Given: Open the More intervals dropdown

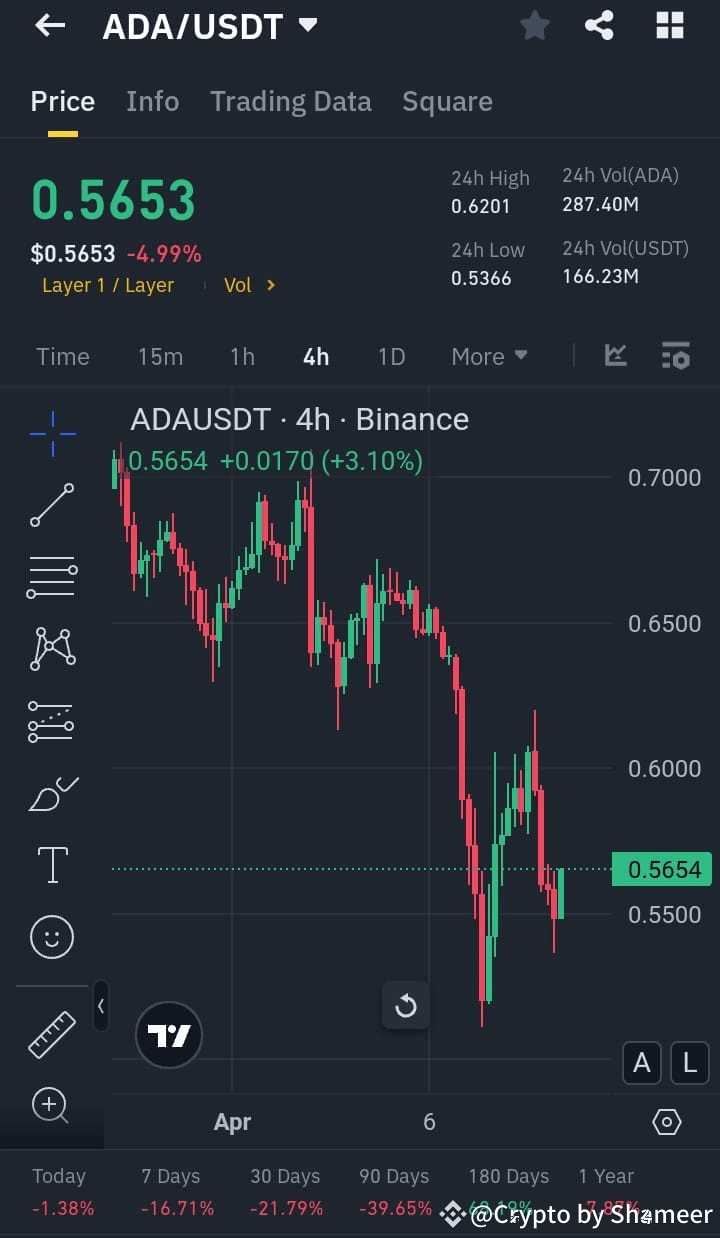Looking at the screenshot, I should coord(489,356).
